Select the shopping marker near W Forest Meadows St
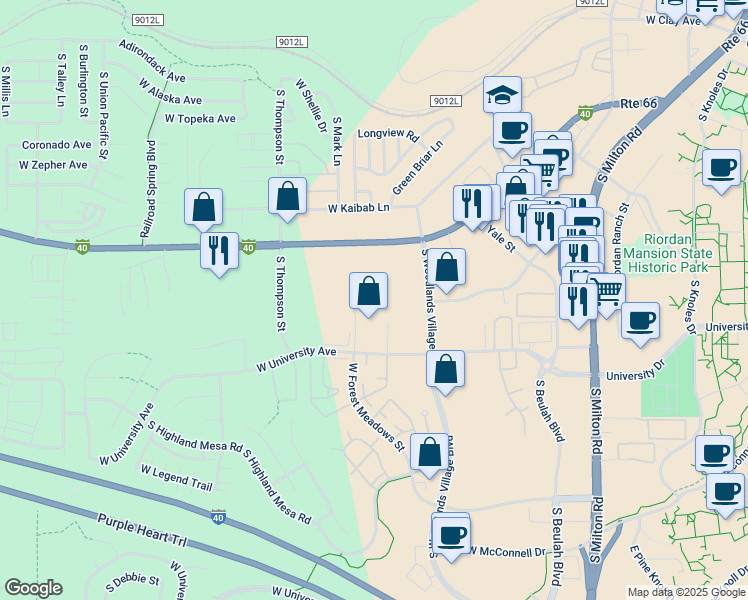 click(x=429, y=451)
